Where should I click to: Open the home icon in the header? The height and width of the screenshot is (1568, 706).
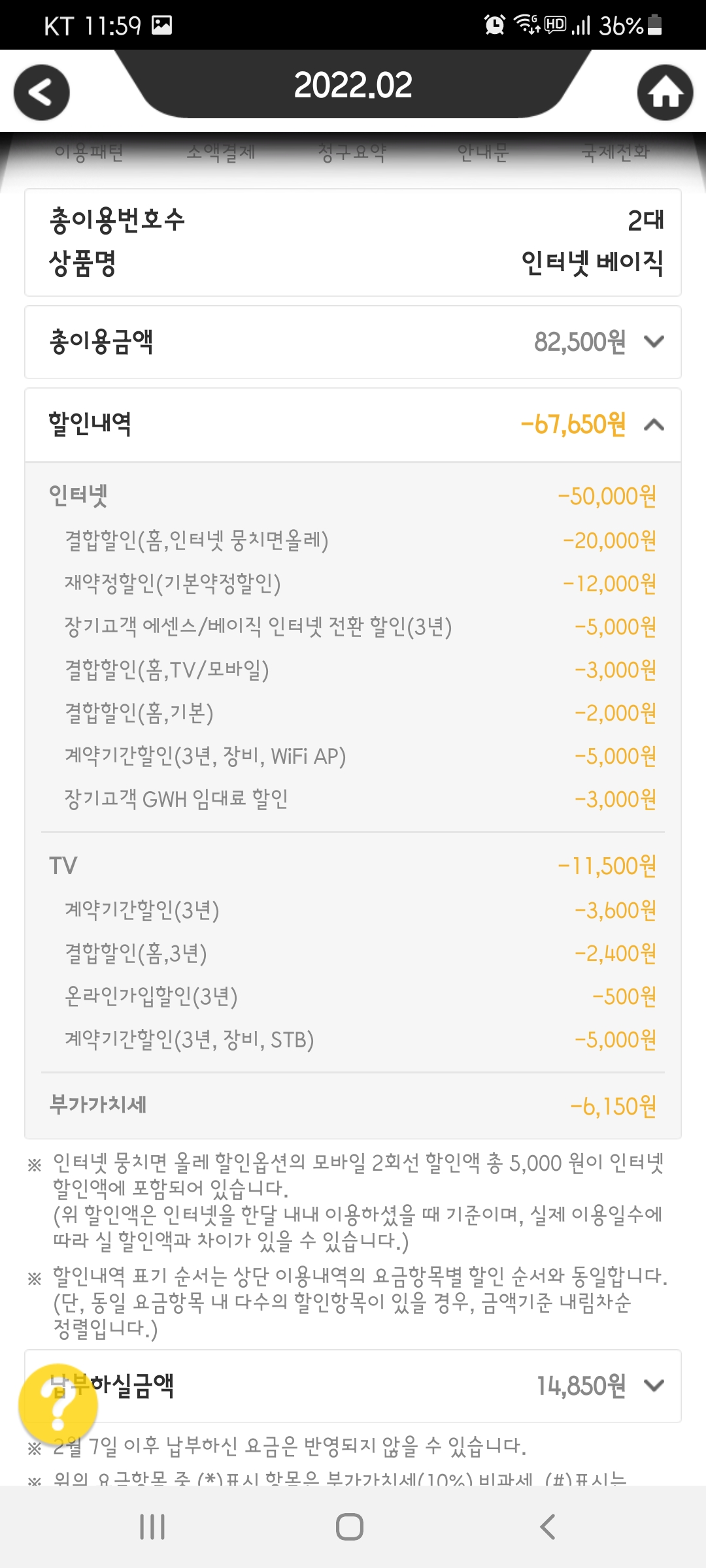(x=665, y=93)
